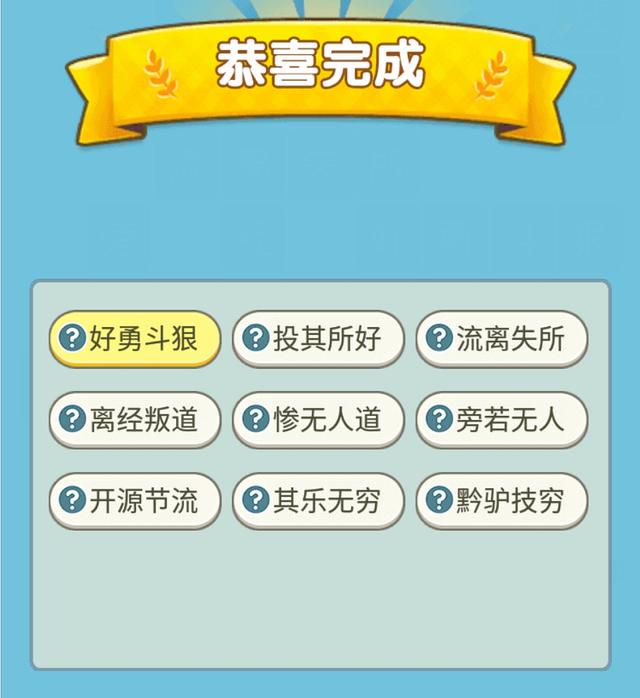640x698 pixels.
Task: View the meaning of 离经叛道
Action: (x=135, y=419)
